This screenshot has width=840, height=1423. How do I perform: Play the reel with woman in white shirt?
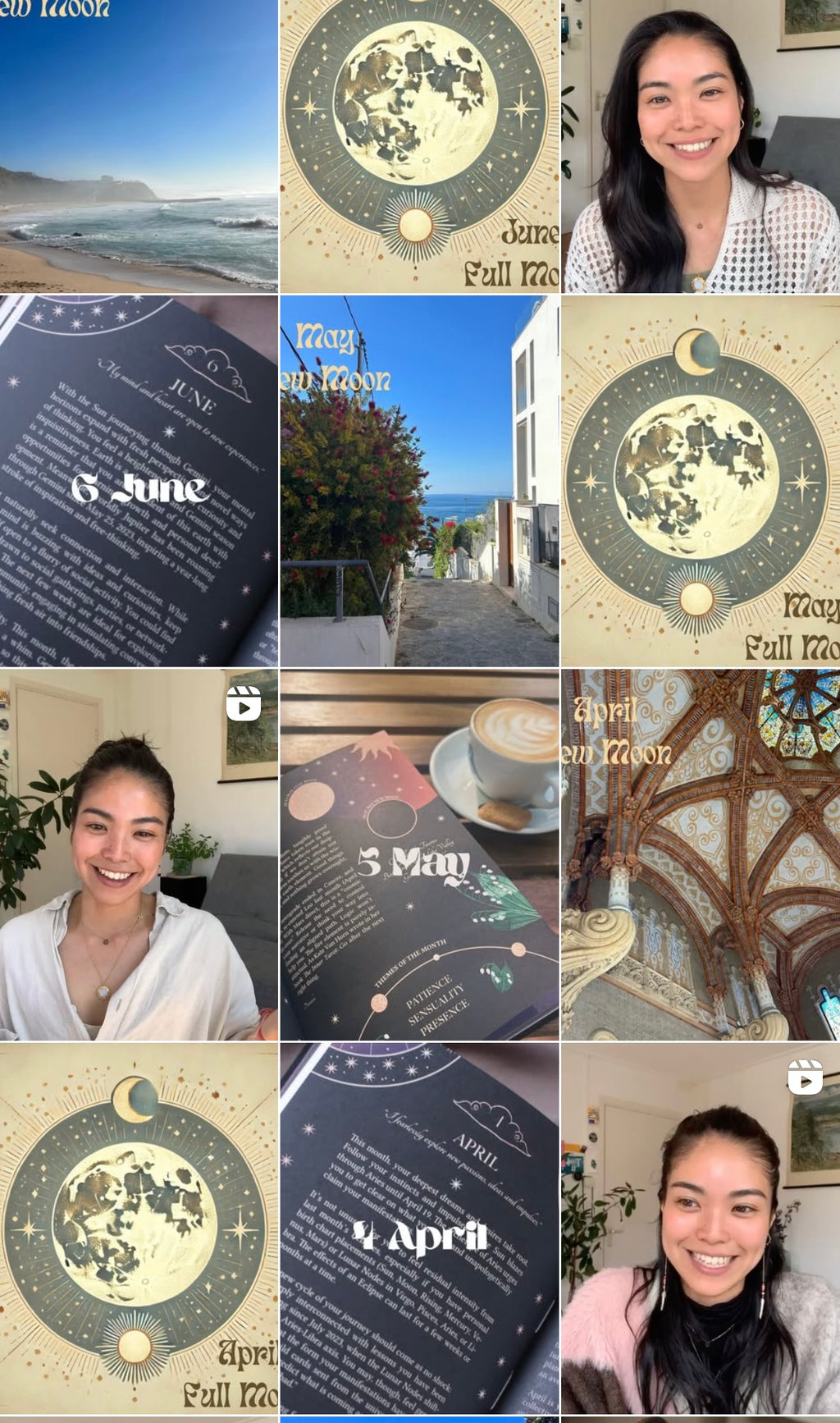139,854
